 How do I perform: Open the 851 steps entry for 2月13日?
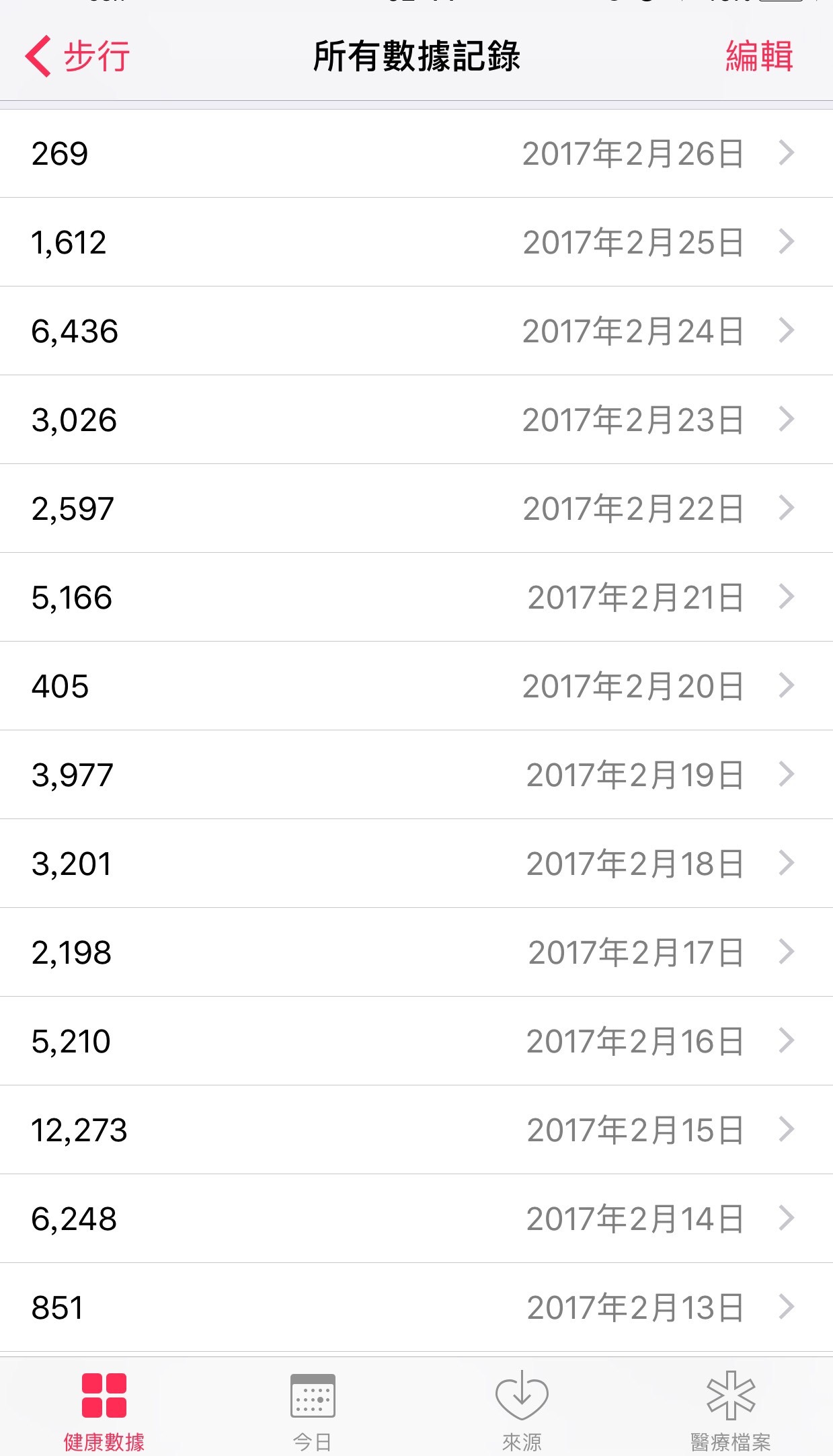pyautogui.click(x=416, y=1307)
